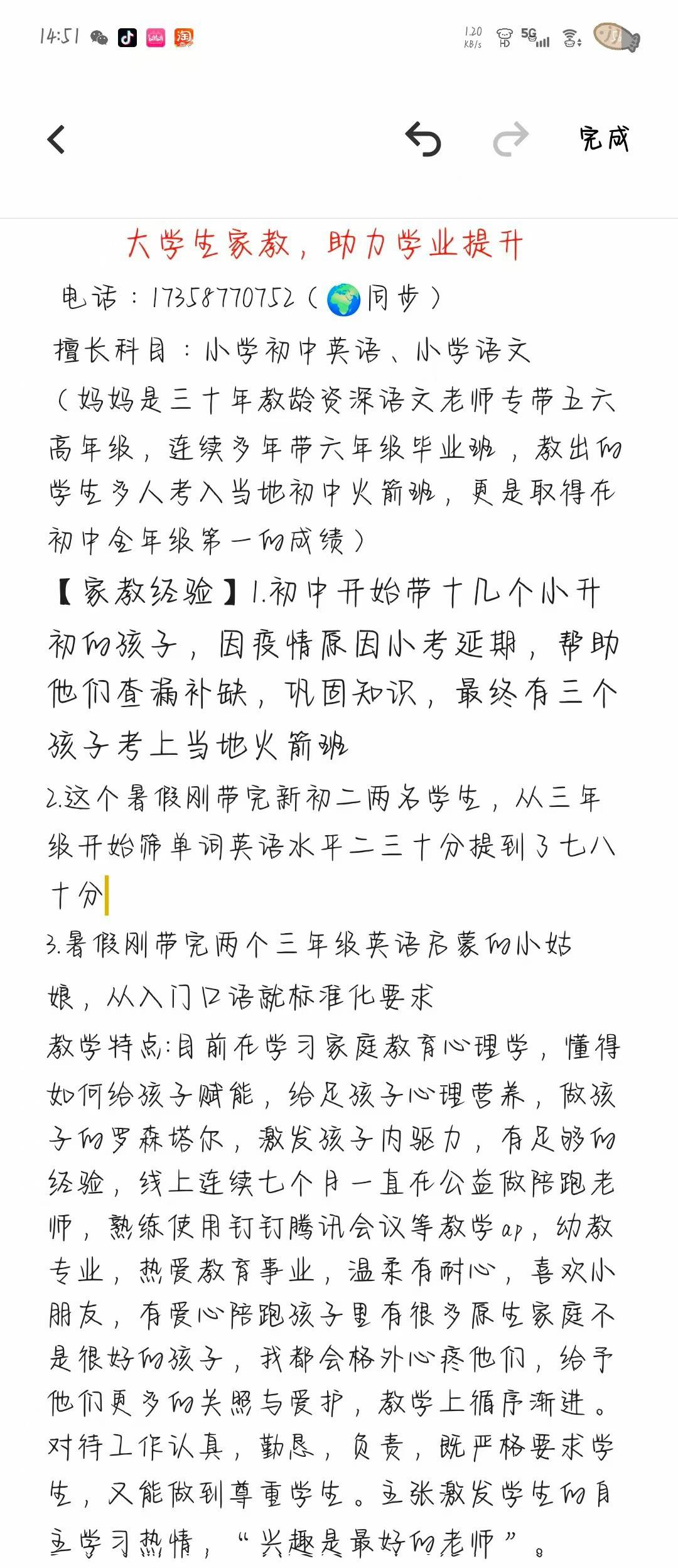Redo the undone edit
This screenshot has height=1568, width=678.
point(511,139)
